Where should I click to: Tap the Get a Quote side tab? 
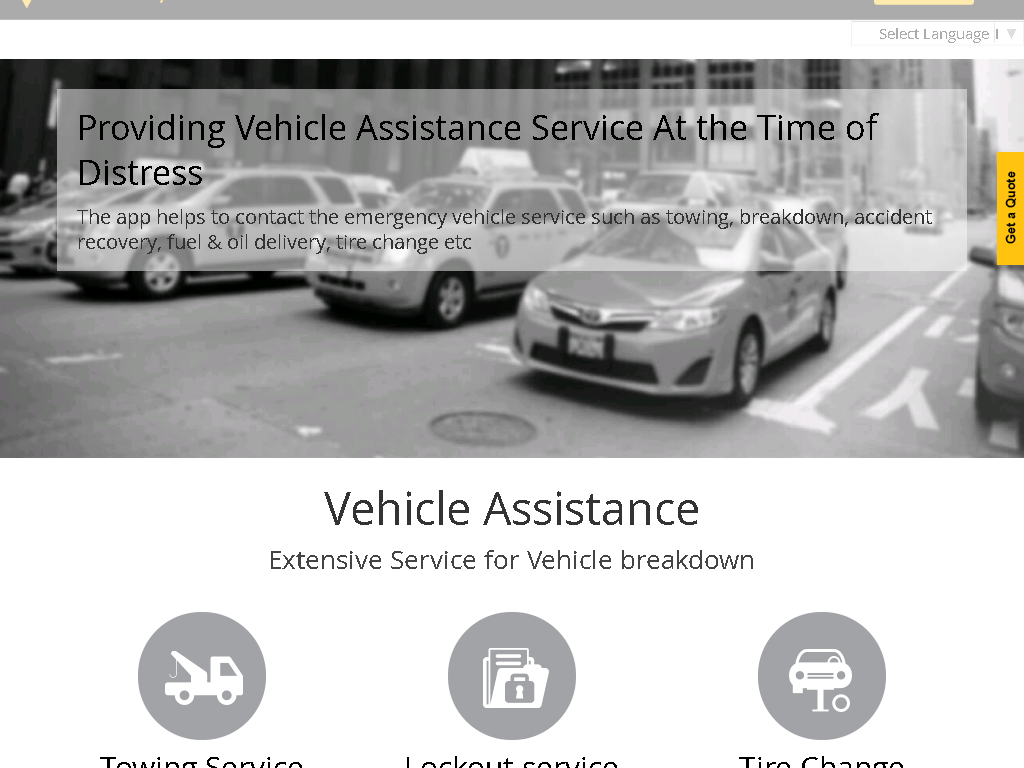click(x=1010, y=208)
